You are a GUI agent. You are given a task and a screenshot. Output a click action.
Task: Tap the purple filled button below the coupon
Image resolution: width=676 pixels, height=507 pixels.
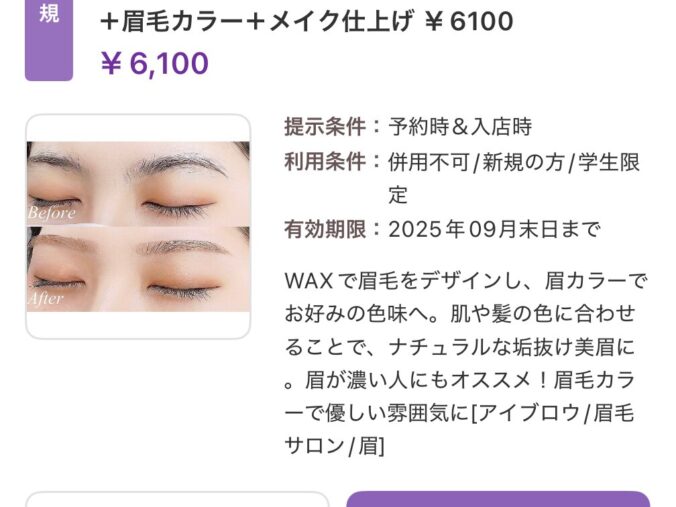coord(497,499)
